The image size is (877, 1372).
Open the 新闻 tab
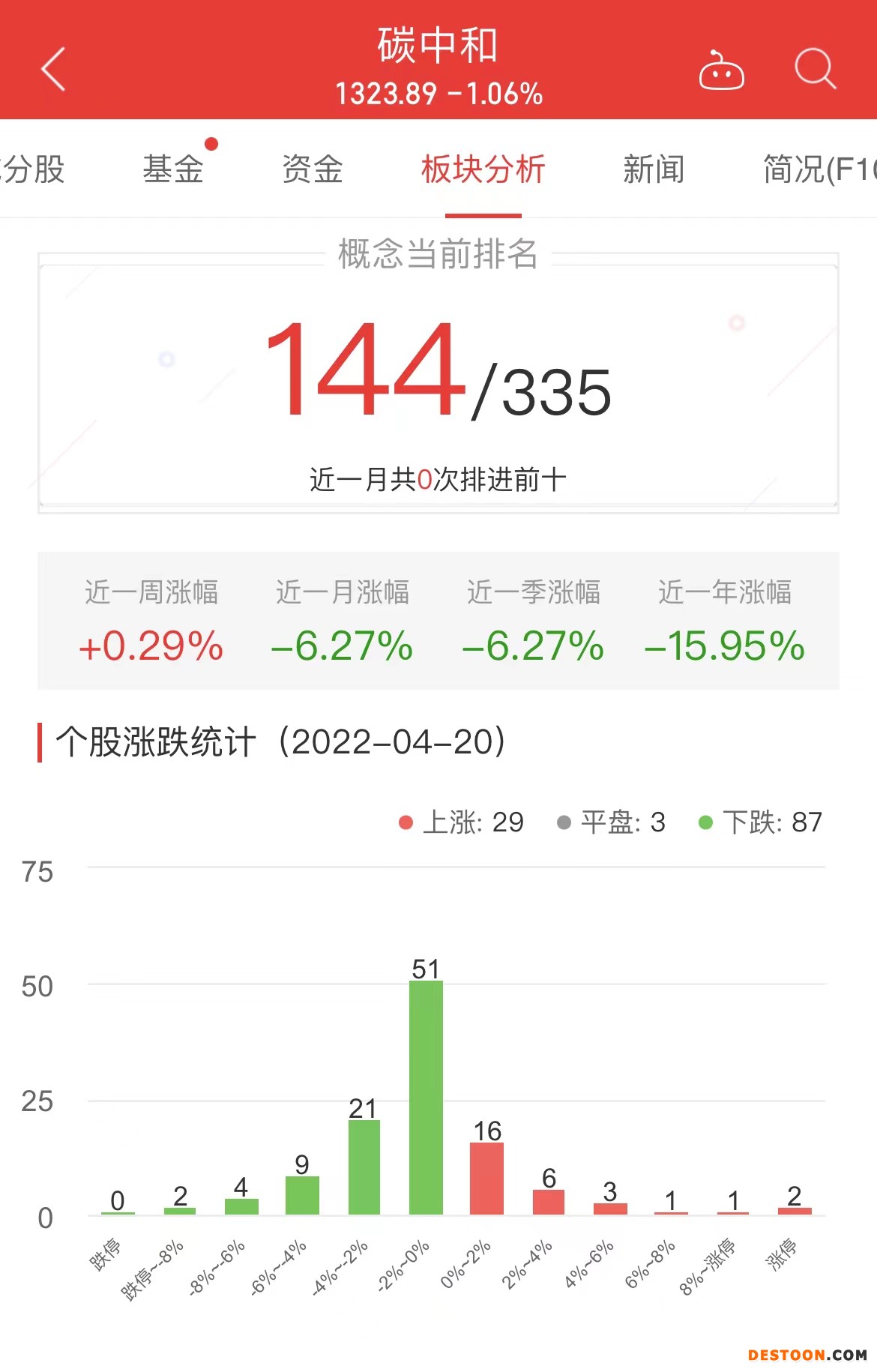point(654,169)
